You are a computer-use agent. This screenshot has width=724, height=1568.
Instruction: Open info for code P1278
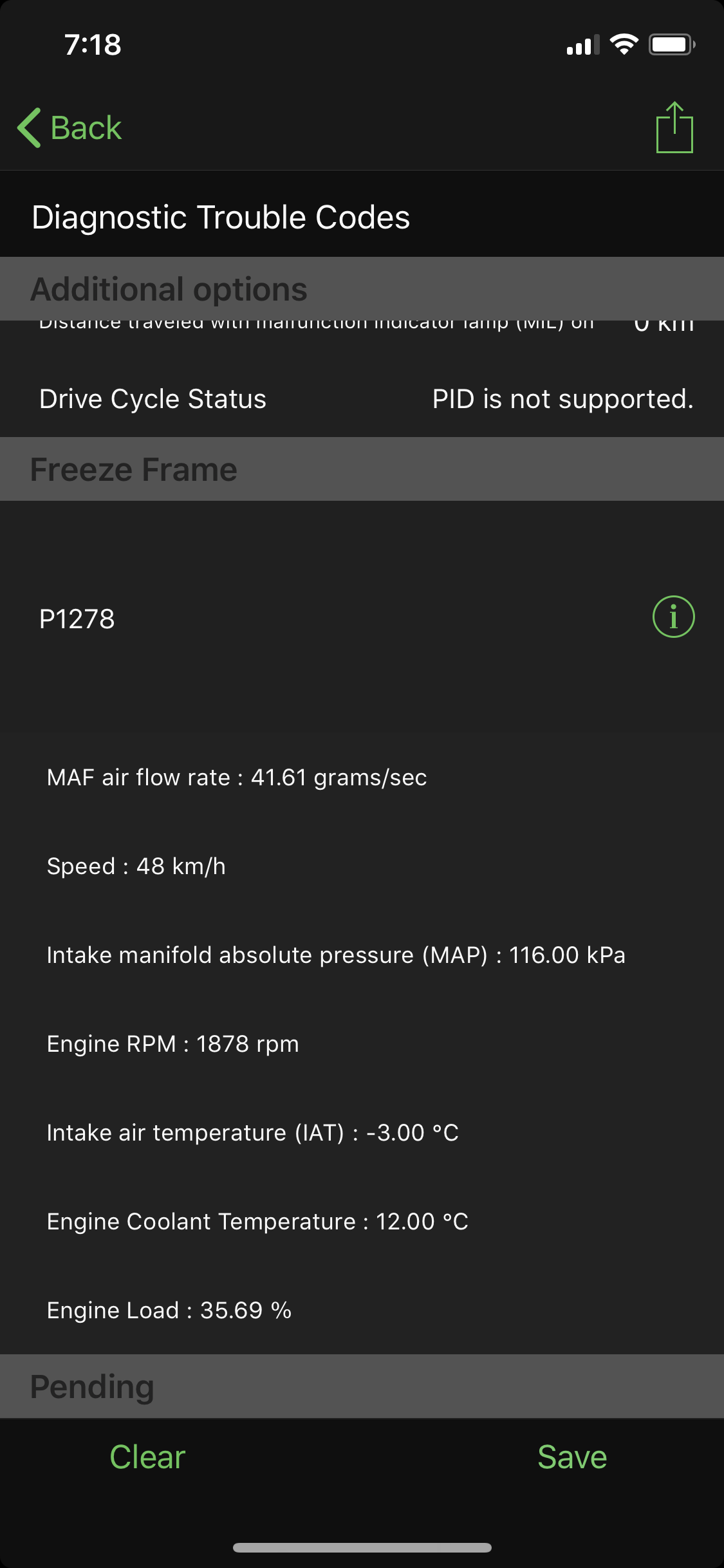coord(673,617)
